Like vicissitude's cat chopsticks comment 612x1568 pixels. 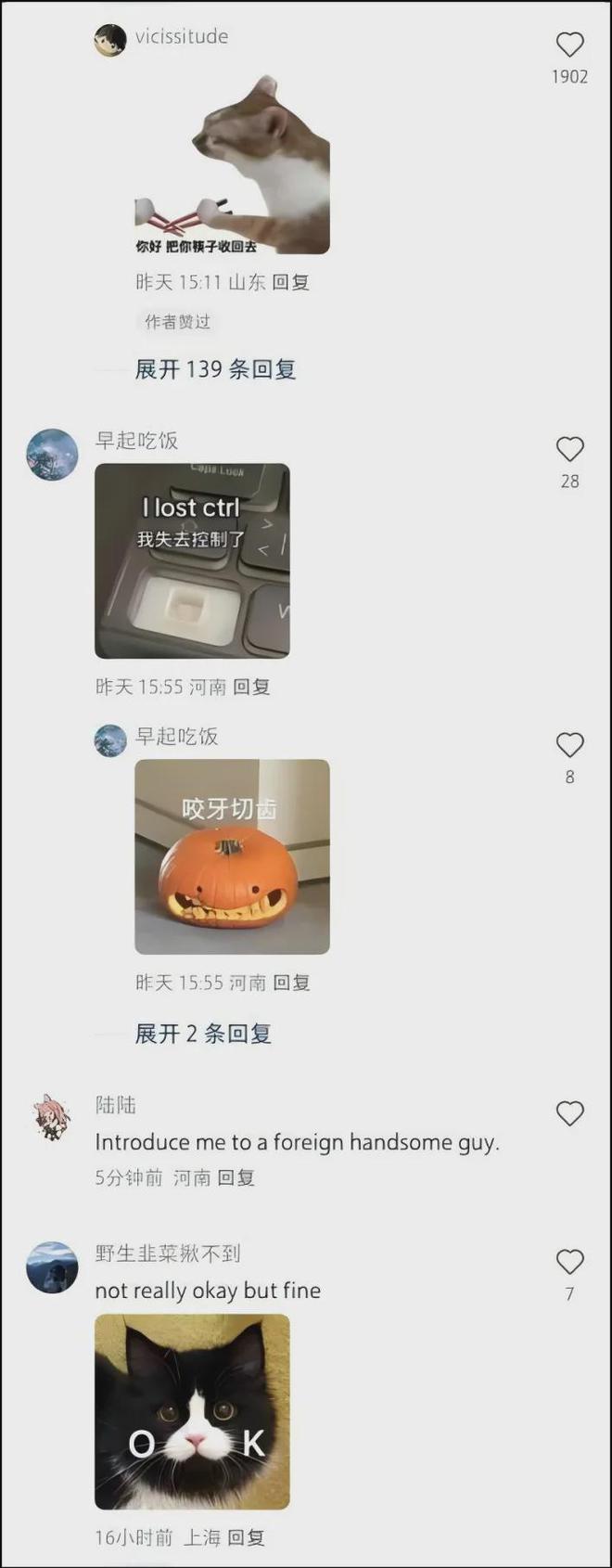point(569,45)
